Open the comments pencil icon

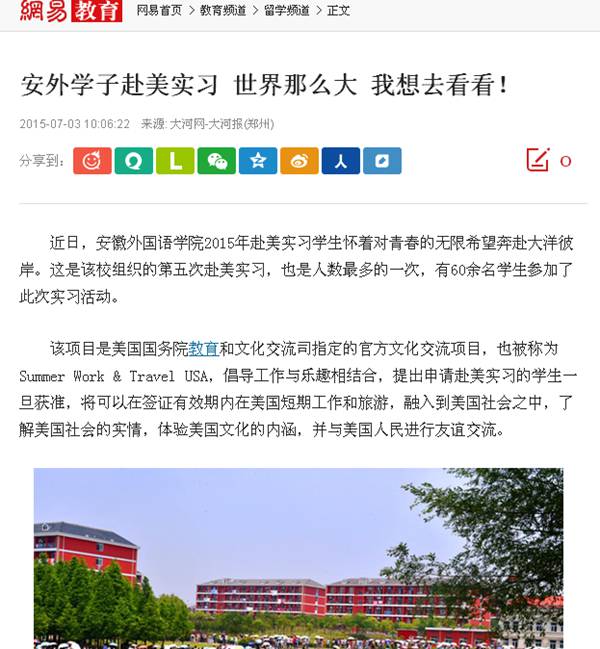pyautogui.click(x=538, y=160)
